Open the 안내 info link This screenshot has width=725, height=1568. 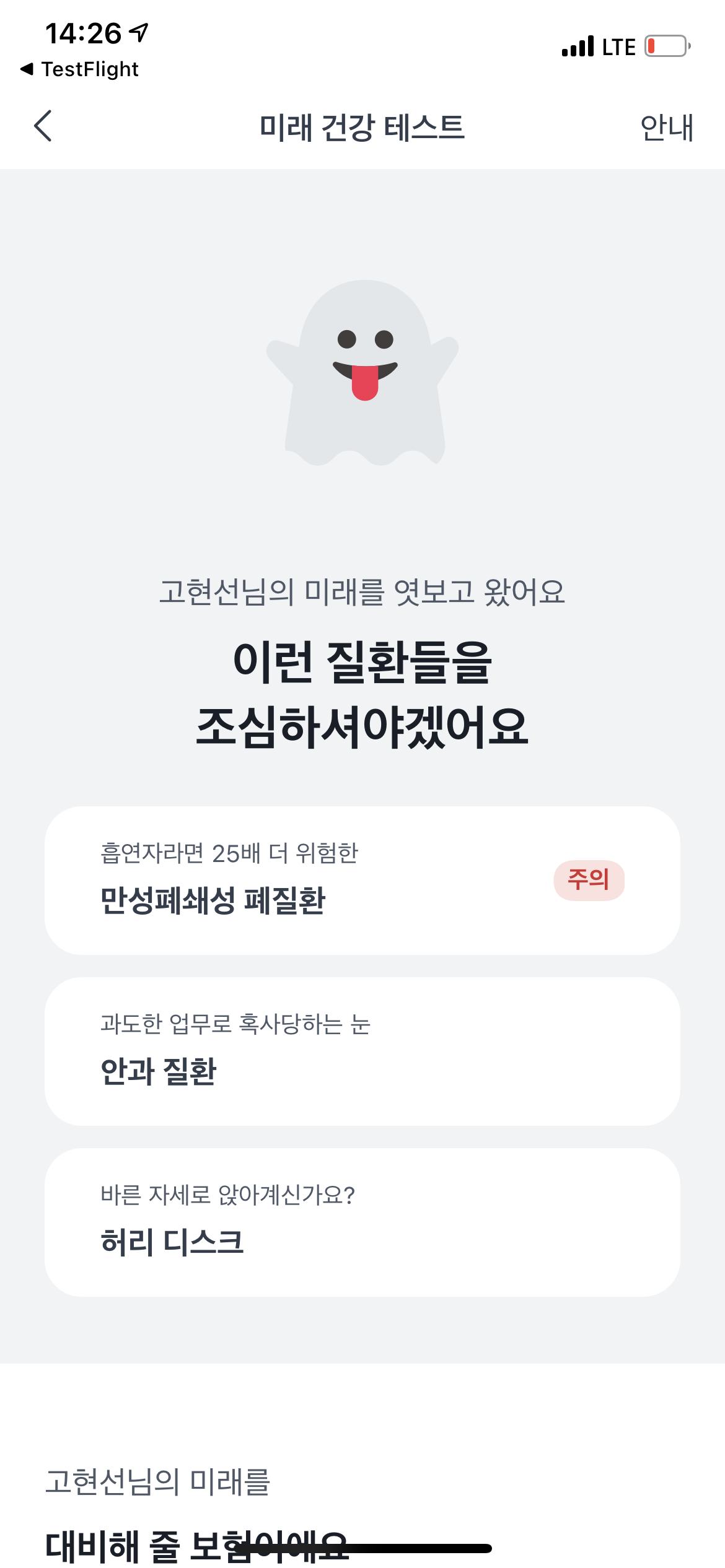(666, 128)
